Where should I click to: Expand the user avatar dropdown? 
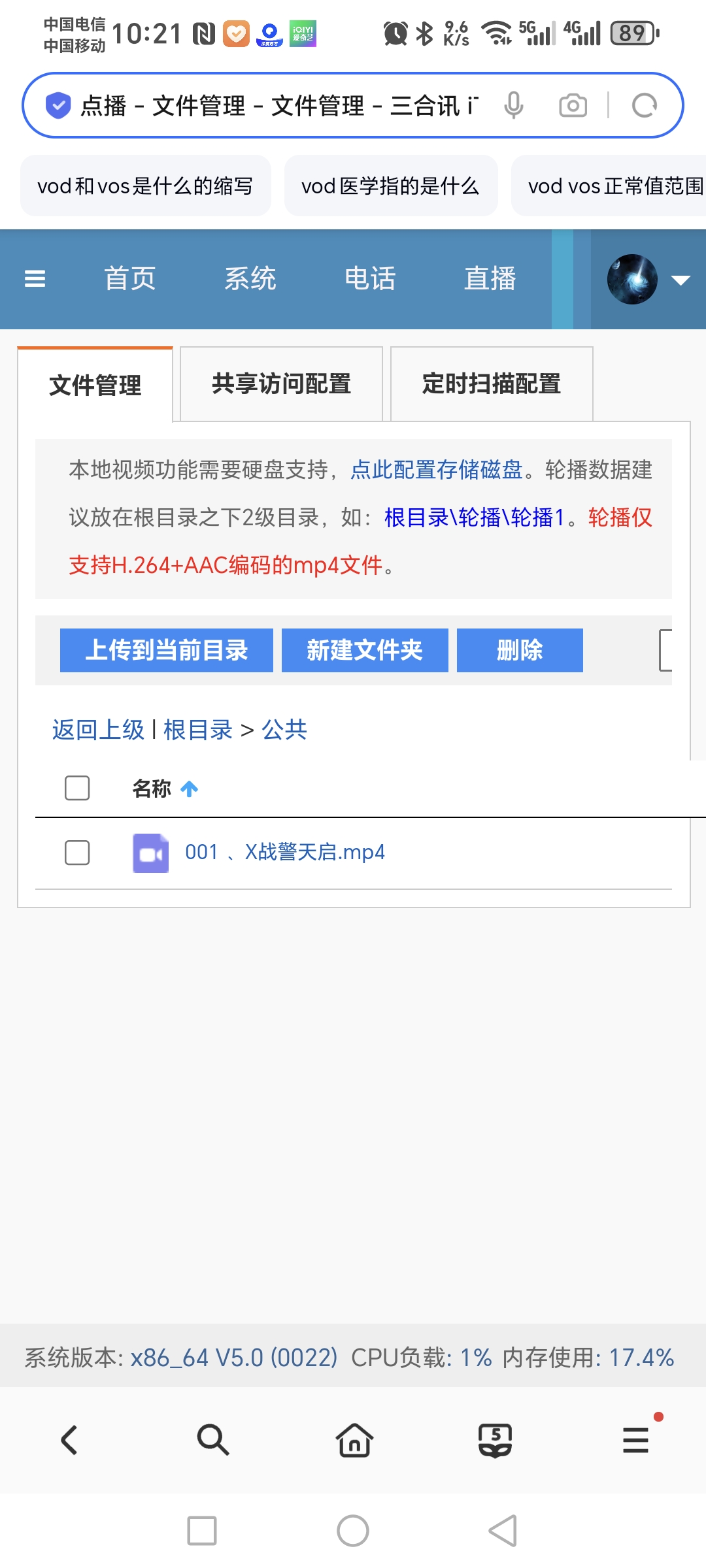680,280
